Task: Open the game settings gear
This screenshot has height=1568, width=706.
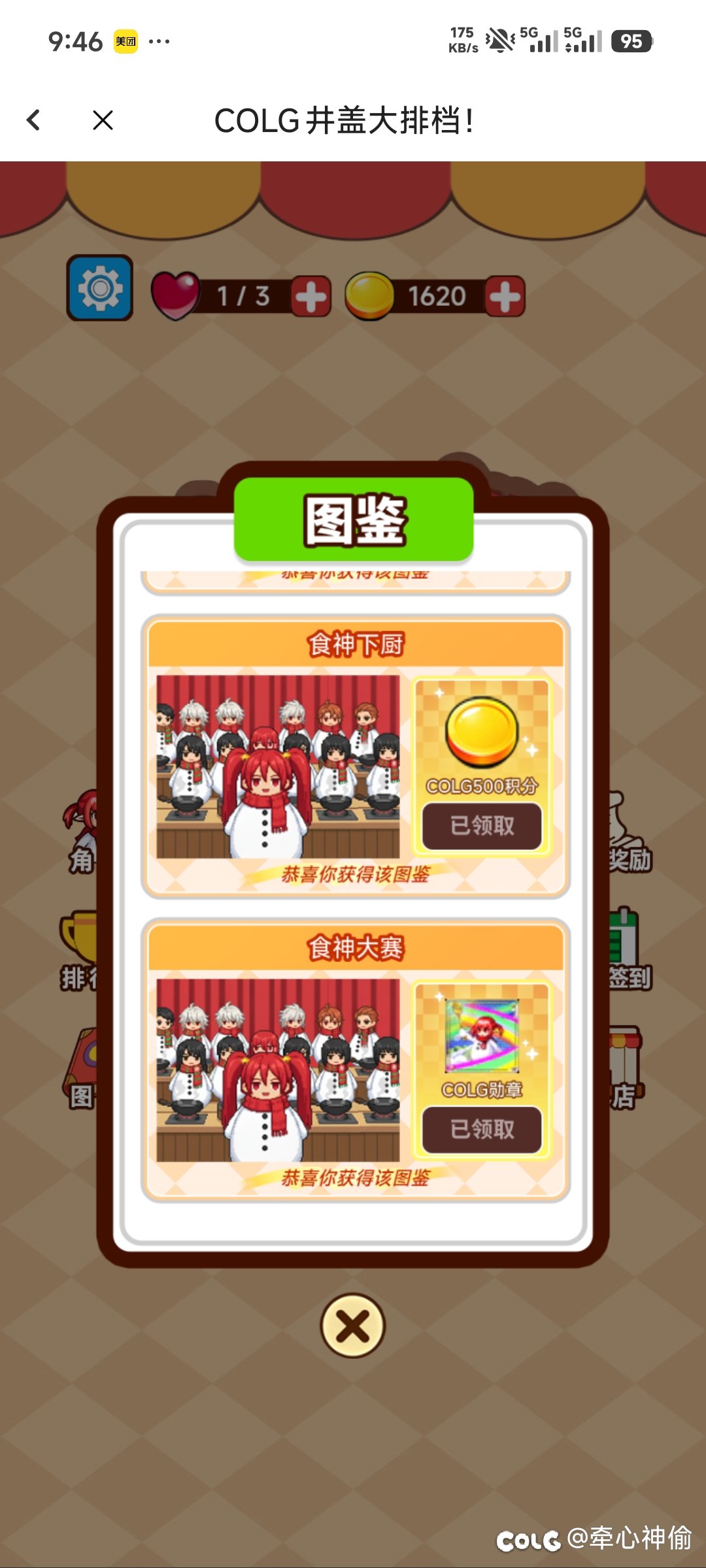Action: pyautogui.click(x=100, y=287)
